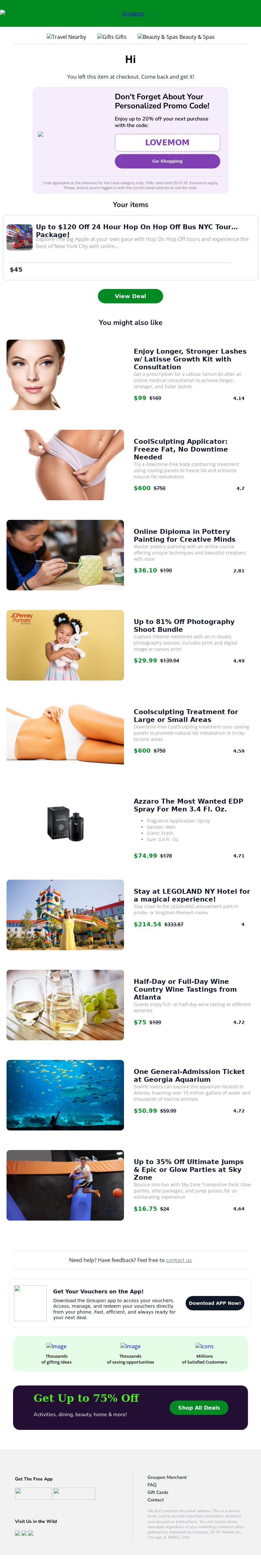Open the Beauty & Spas category
261x1568 pixels.
[x=176, y=37]
